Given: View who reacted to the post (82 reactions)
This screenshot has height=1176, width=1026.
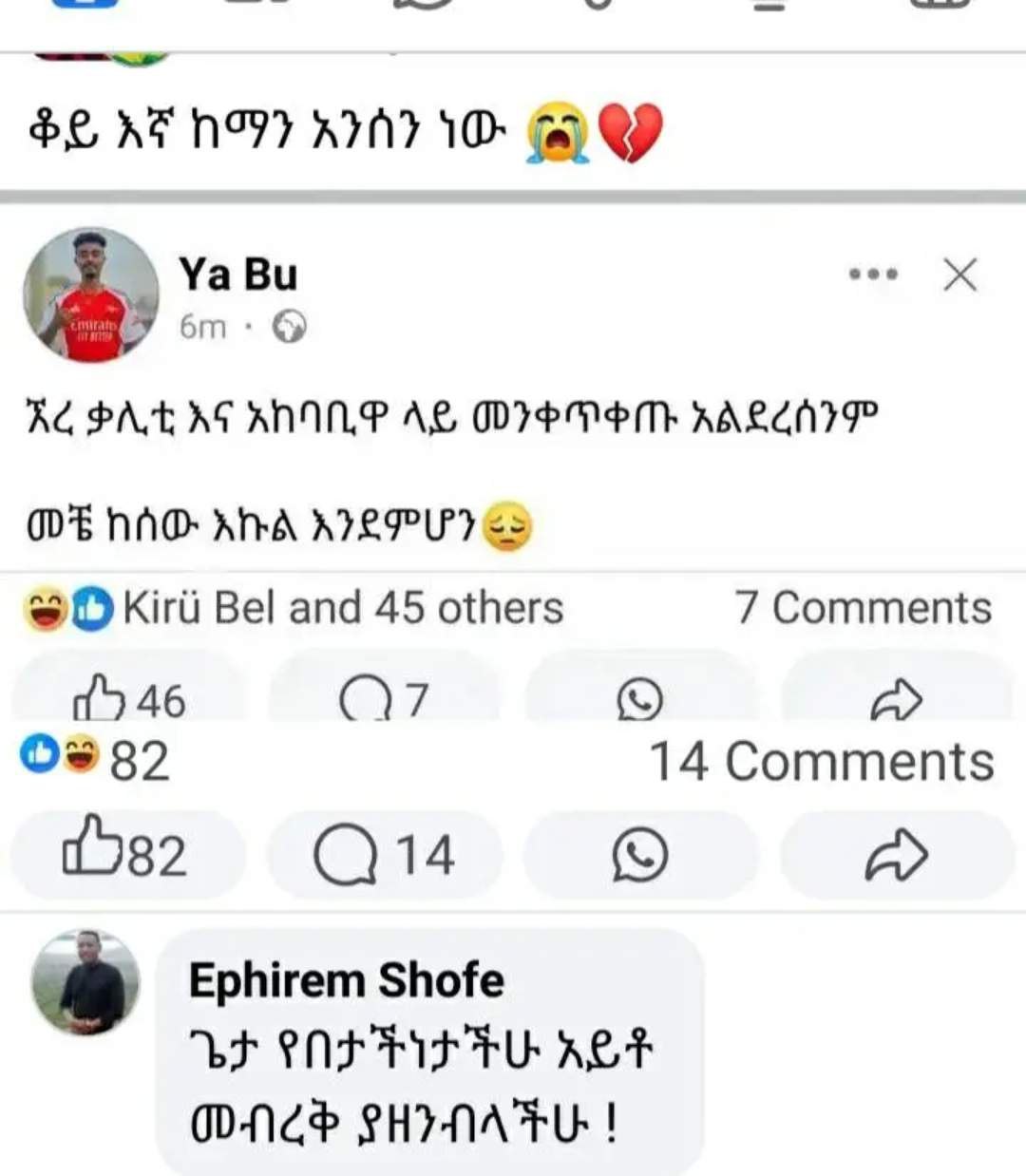Looking at the screenshot, I should pos(95,760).
